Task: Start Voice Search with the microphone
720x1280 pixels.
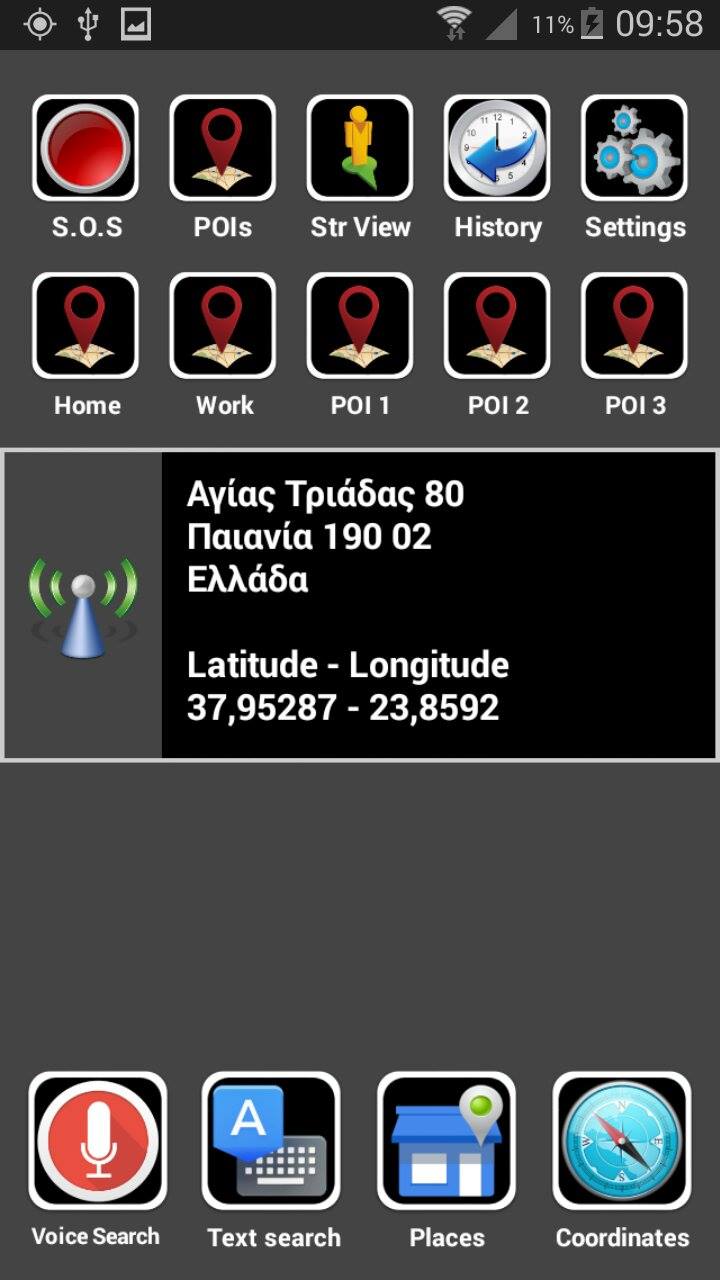Action: pyautogui.click(x=97, y=1141)
